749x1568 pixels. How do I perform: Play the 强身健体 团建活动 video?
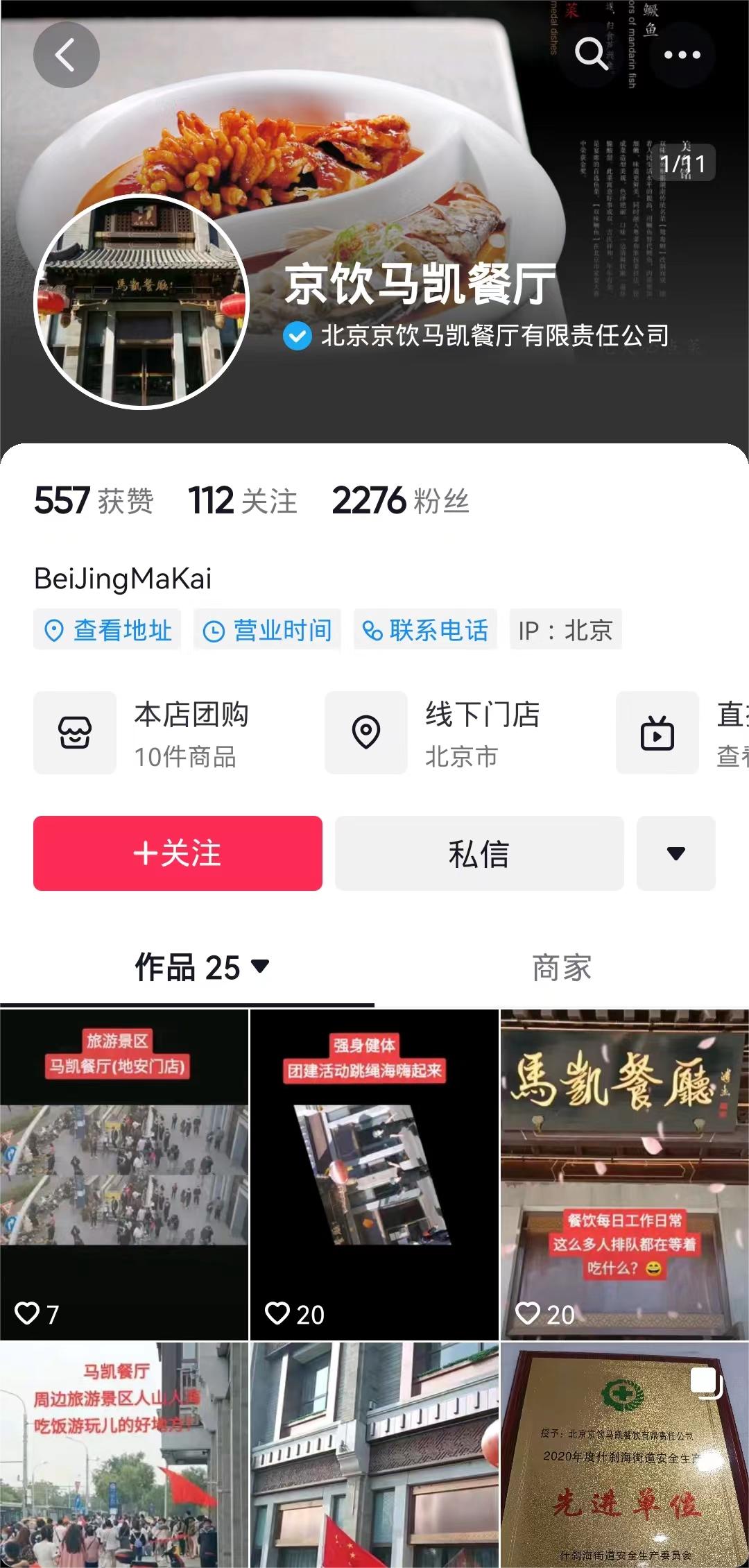coord(374,1174)
